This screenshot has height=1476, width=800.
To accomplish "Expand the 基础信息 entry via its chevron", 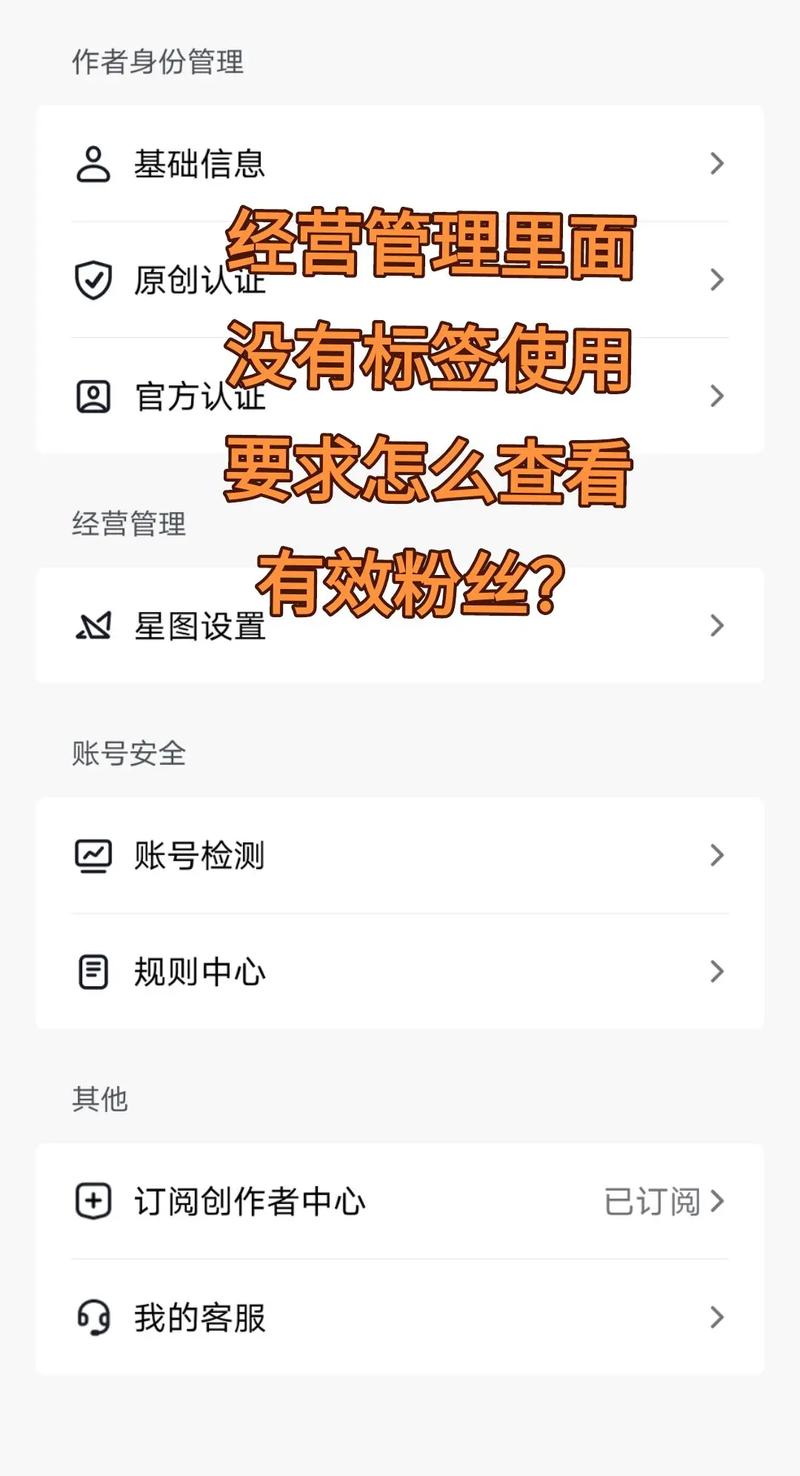I will coord(717,163).
